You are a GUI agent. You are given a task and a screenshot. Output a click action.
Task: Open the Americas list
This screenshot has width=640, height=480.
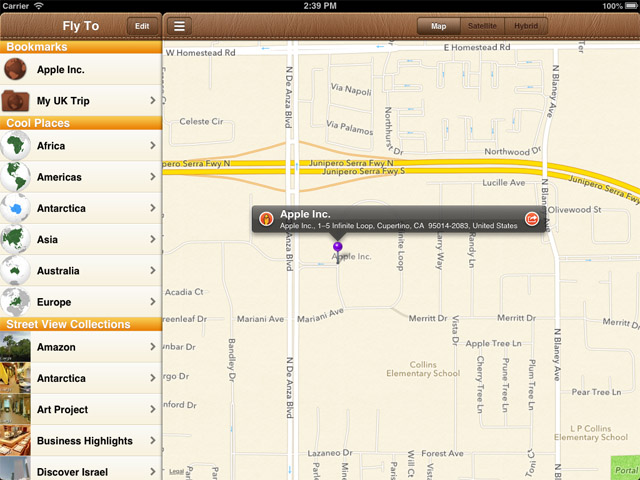[81, 177]
